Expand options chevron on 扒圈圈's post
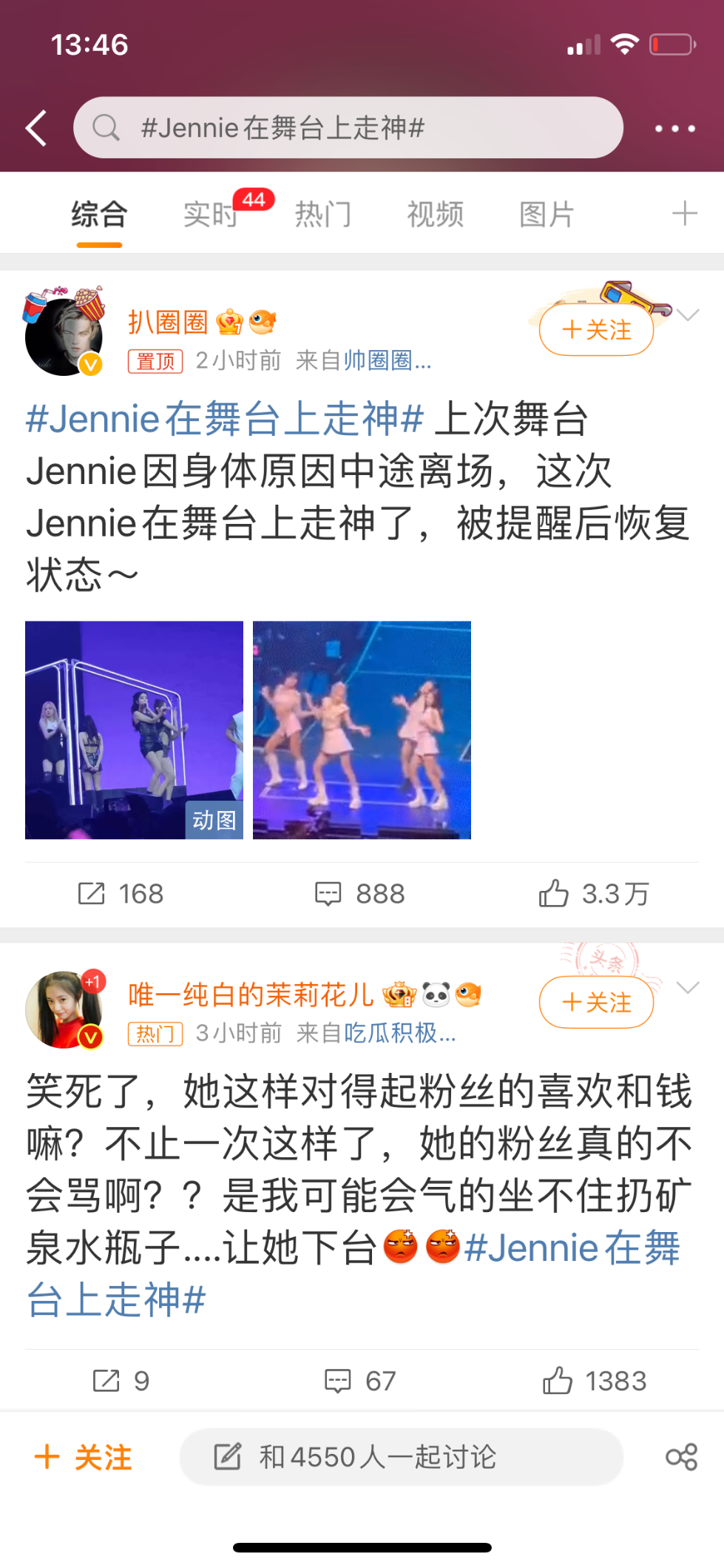Image resolution: width=724 pixels, height=1568 pixels. tap(688, 316)
